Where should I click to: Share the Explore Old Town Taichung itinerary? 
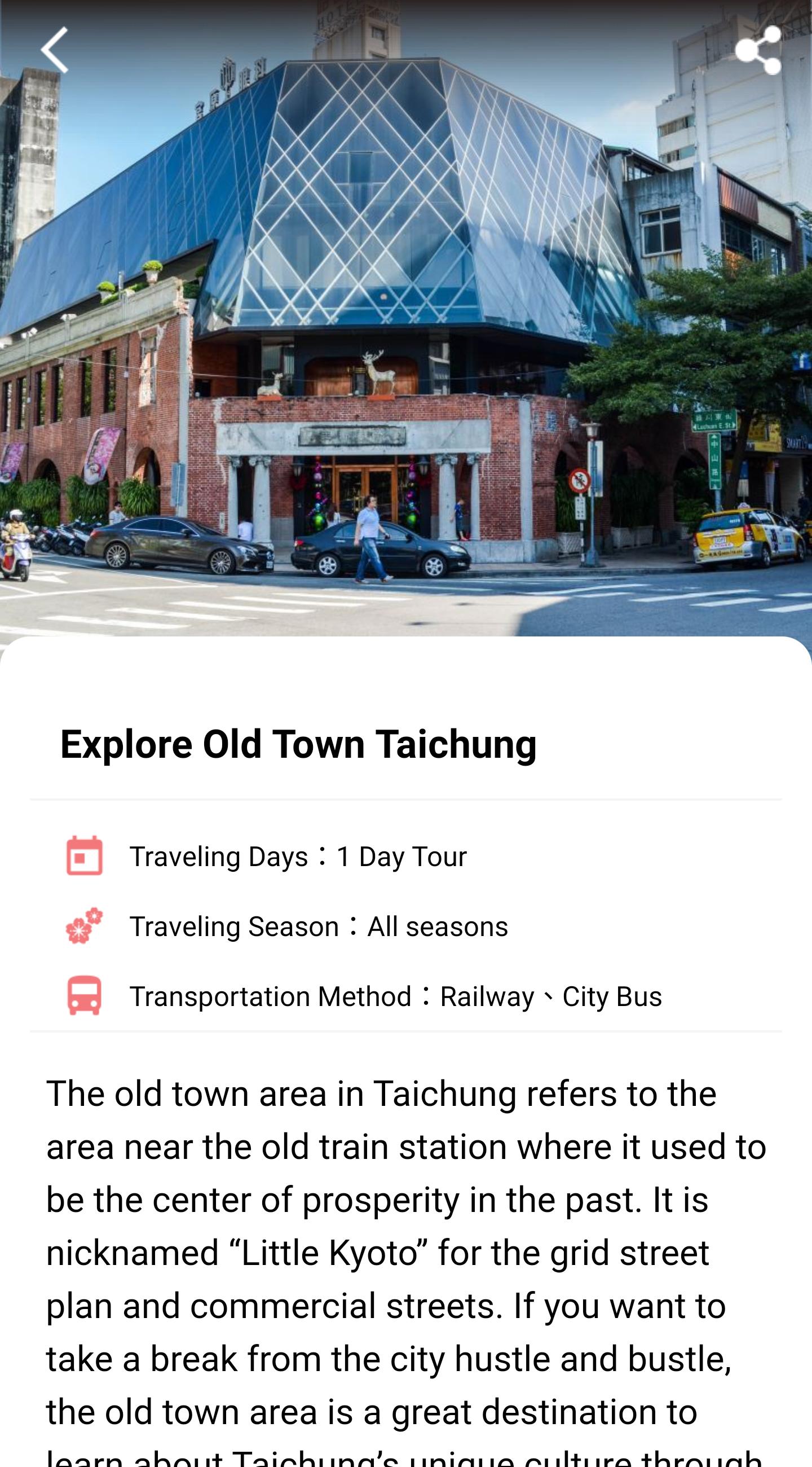coord(757,50)
